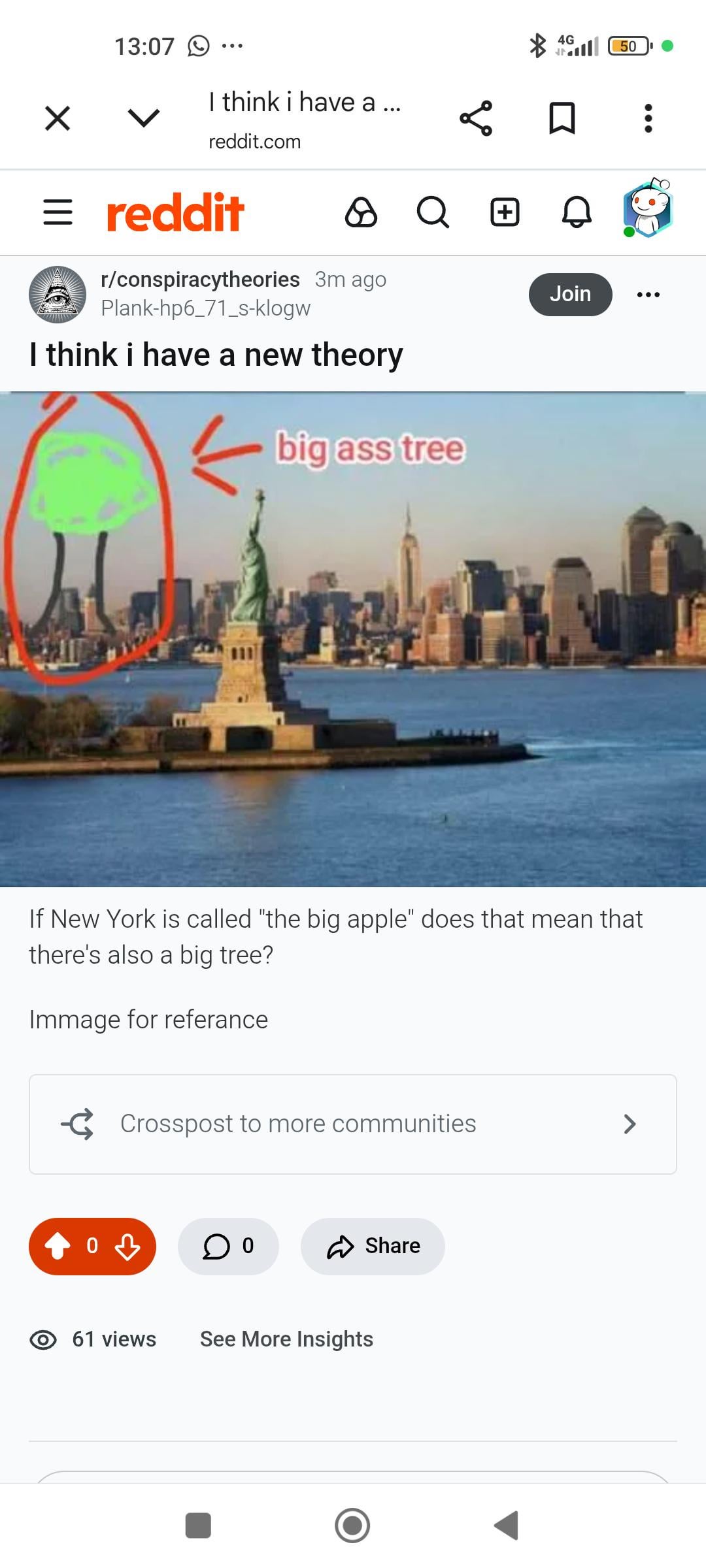Crosspost to more communities
Viewport: 706px width, 1568px height.
(x=353, y=1124)
